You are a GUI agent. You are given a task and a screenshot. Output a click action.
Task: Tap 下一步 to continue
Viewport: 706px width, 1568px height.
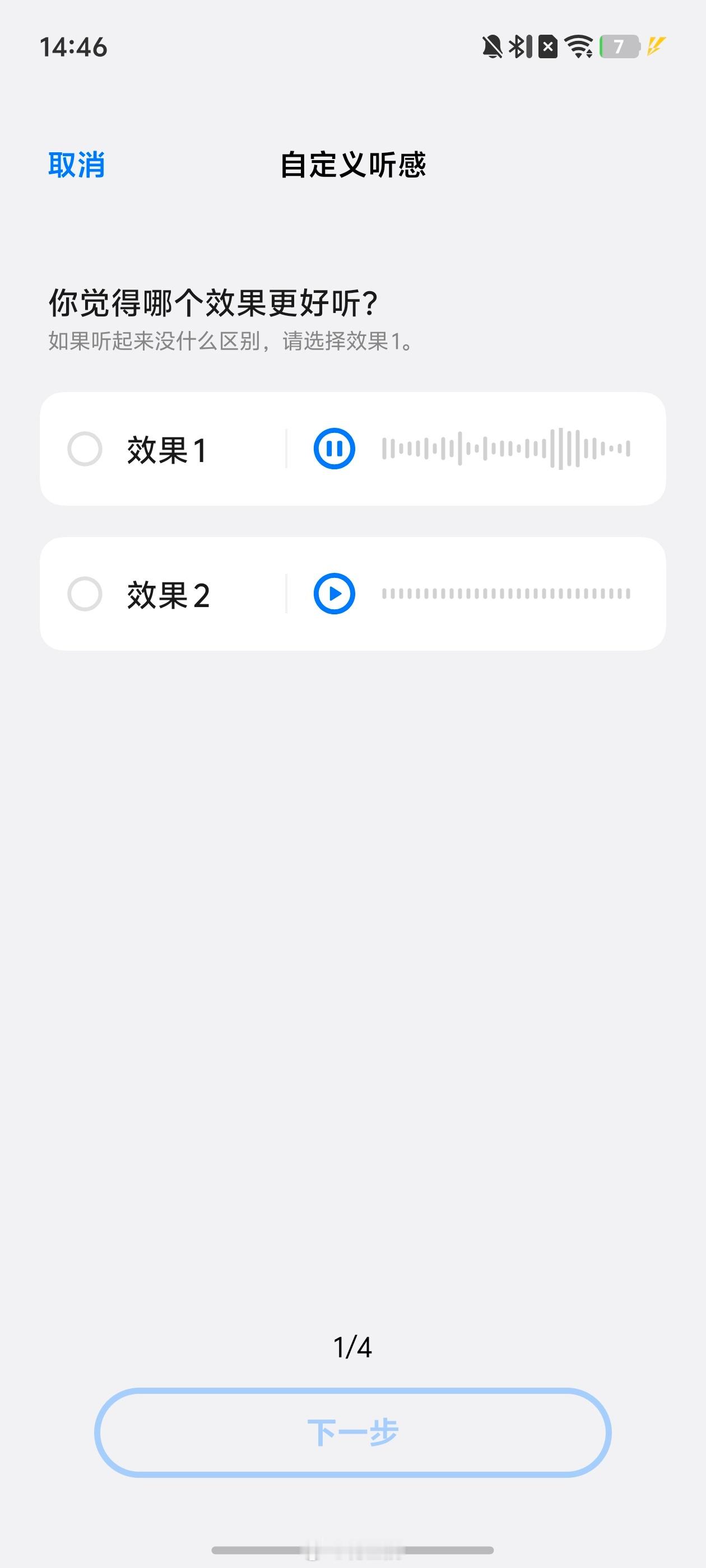coord(352,1432)
